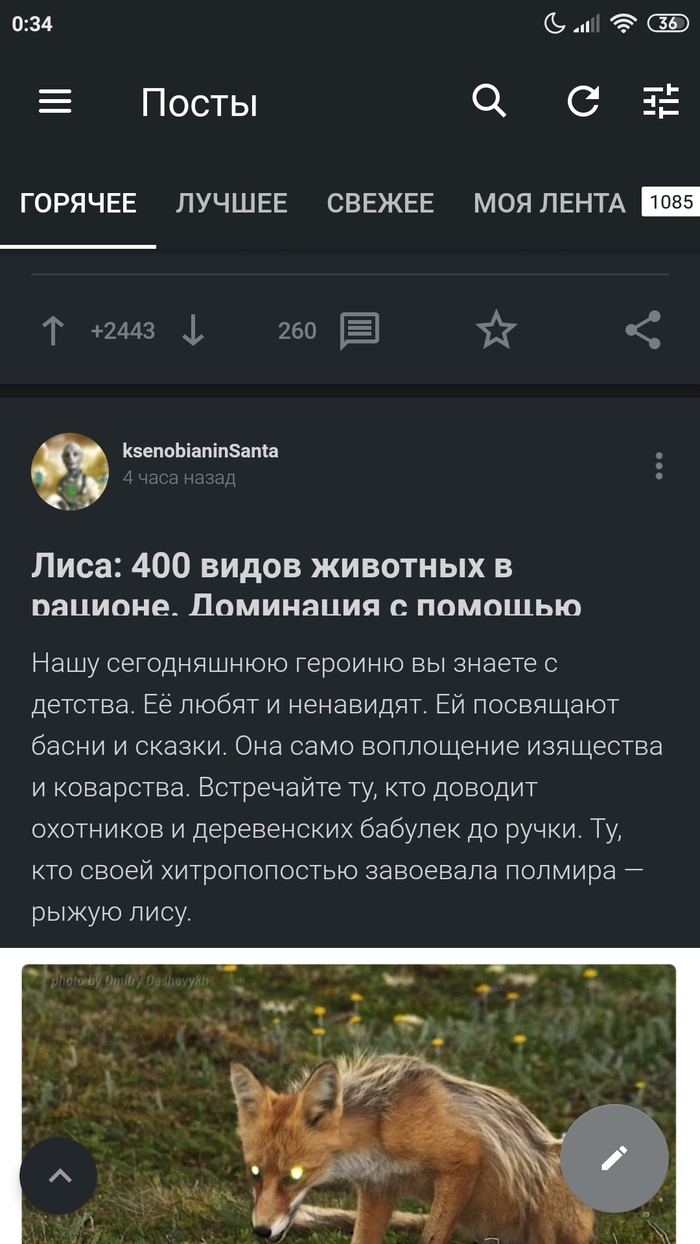700x1244 pixels.
Task: Open search in Посты
Action: [489, 101]
